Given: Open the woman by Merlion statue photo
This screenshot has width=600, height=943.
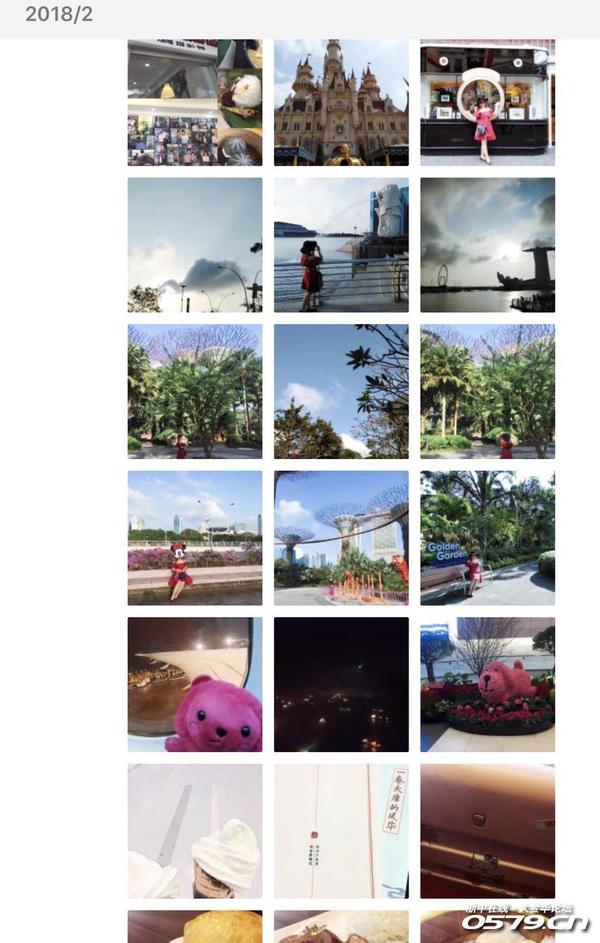Looking at the screenshot, I should [341, 245].
